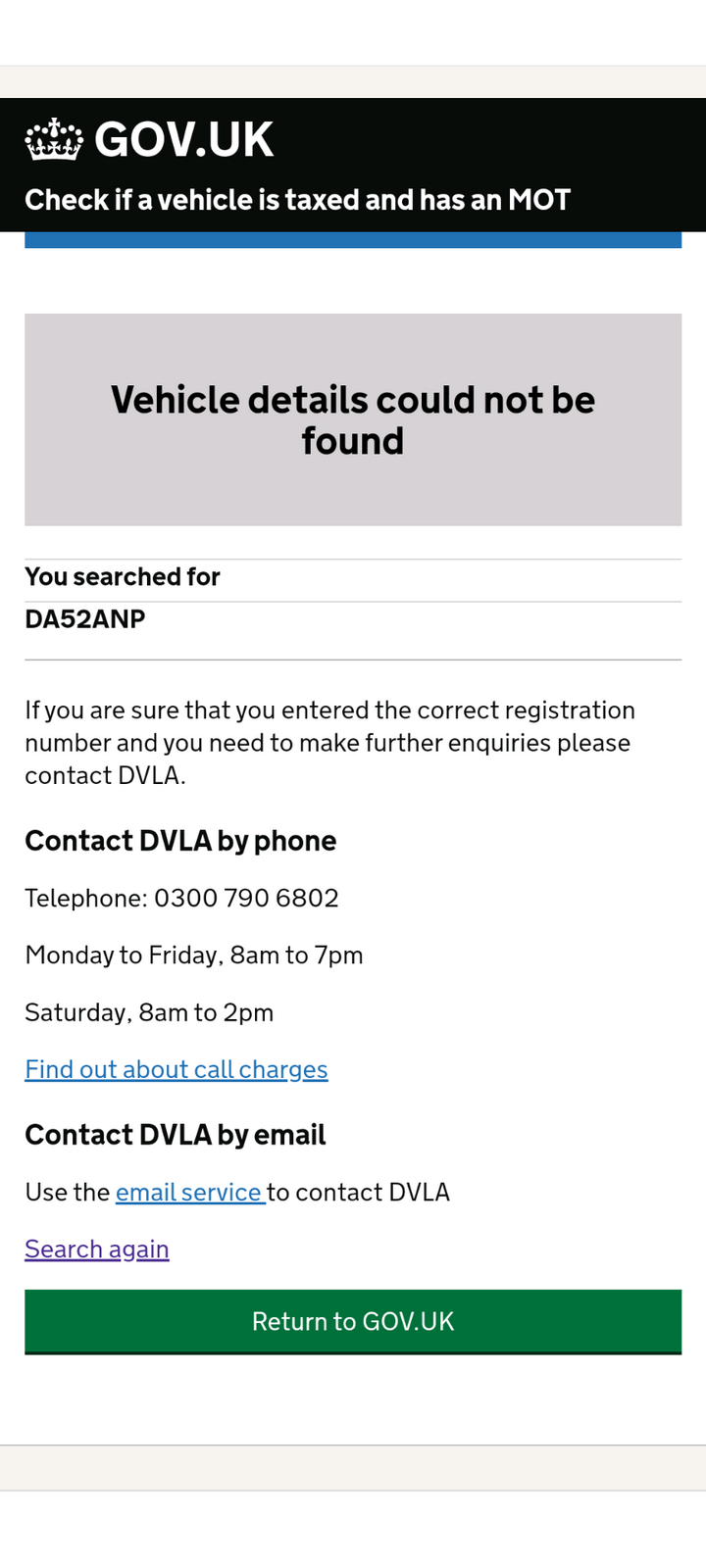Open the 'email service' link to contact DVLA
The height and width of the screenshot is (1568, 706).
tap(189, 1192)
